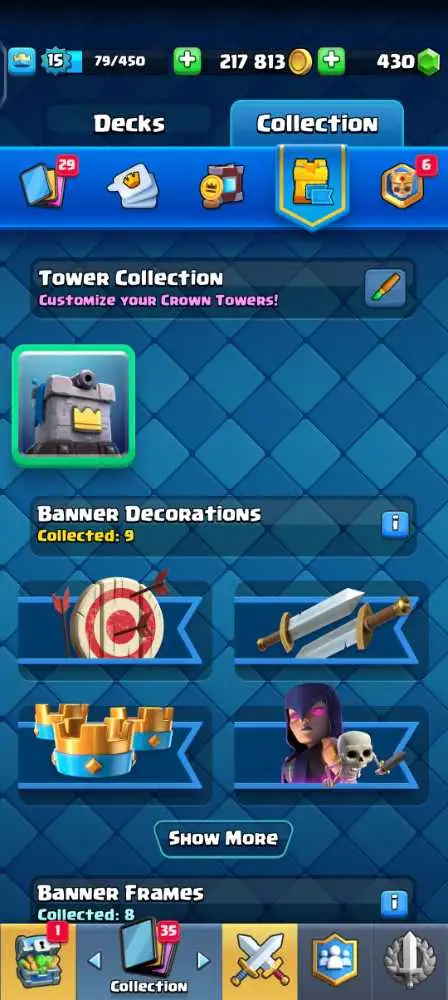Choose the archery target banner decoration

[114, 630]
